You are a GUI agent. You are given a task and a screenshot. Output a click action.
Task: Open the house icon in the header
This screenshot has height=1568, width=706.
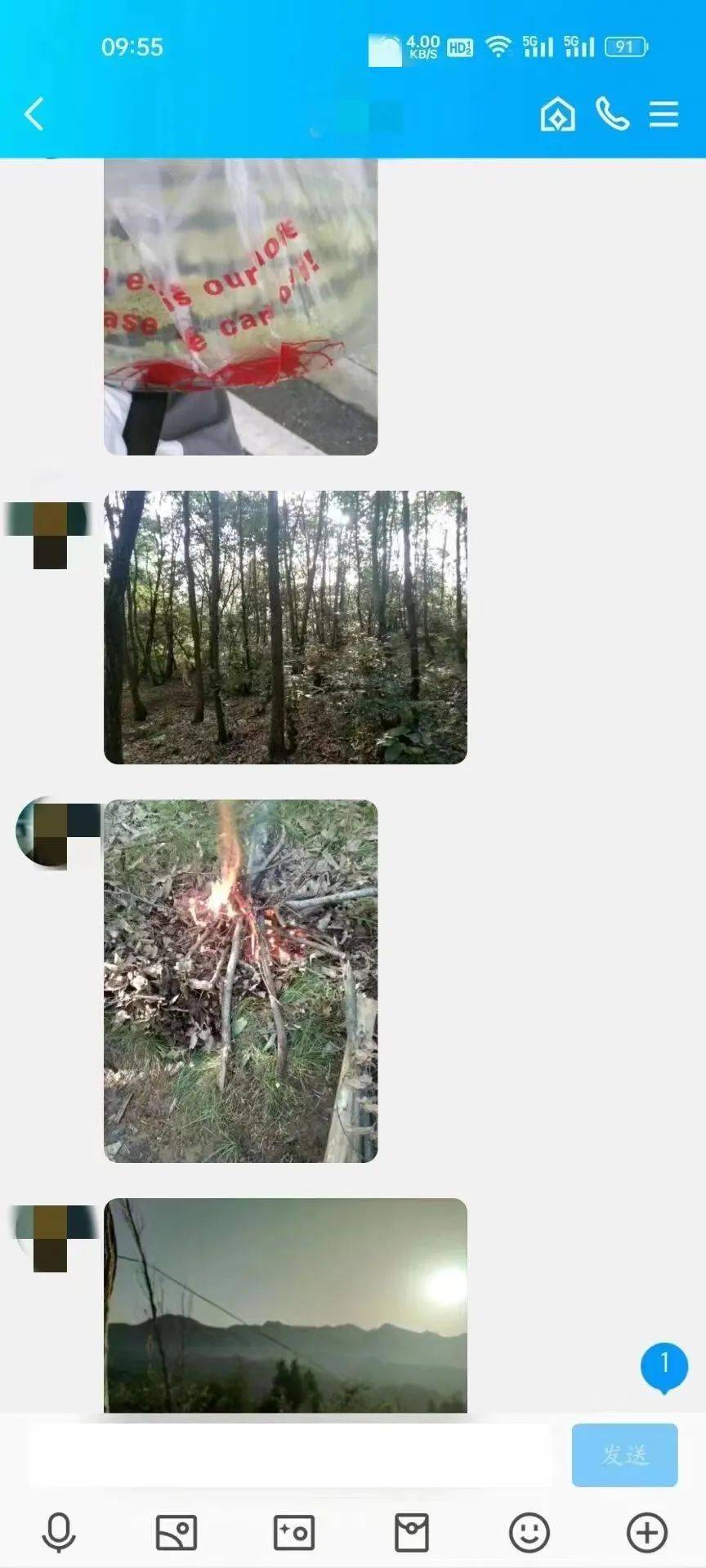[x=557, y=114]
